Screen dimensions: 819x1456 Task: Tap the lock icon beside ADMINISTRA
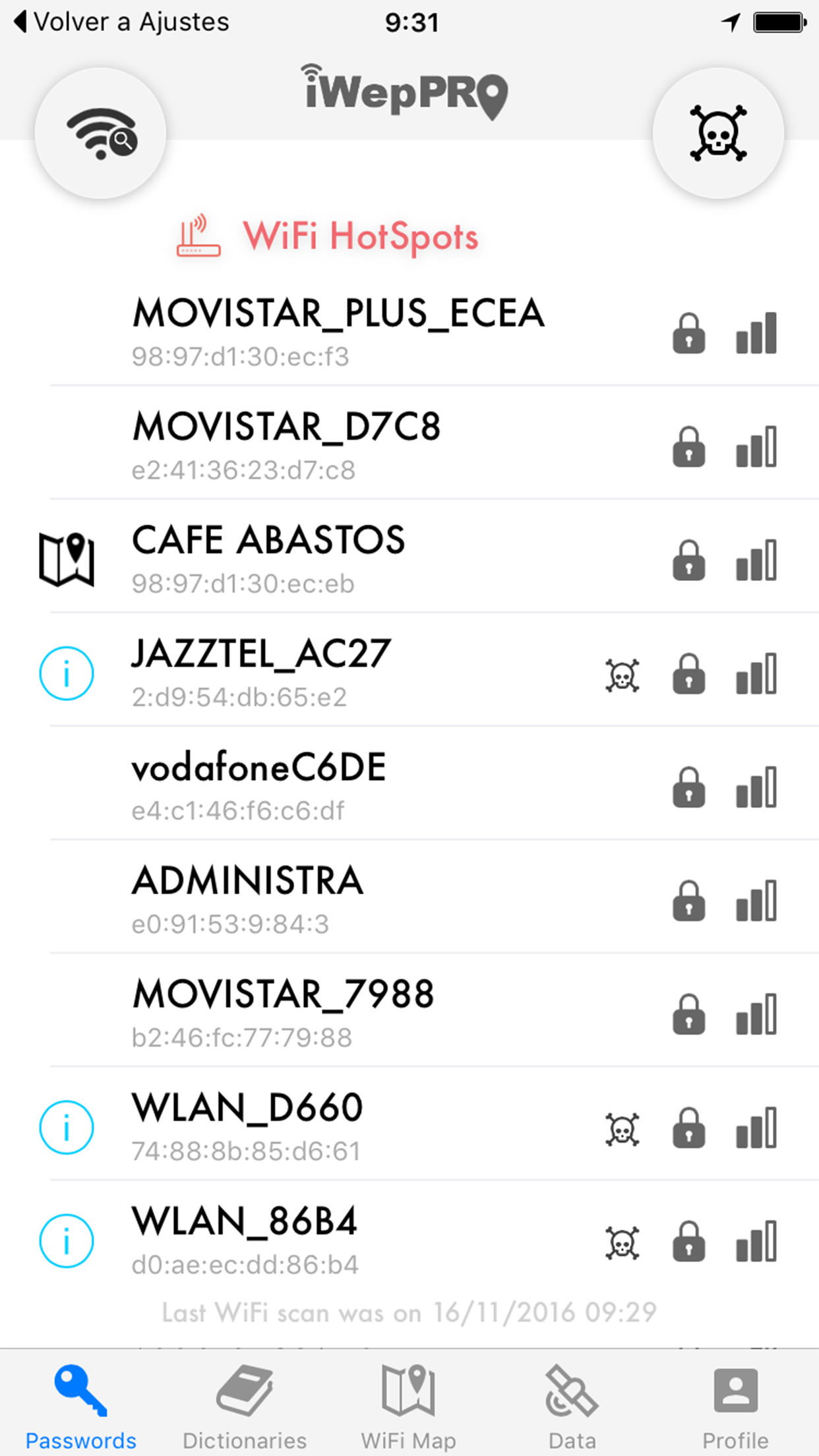tap(689, 900)
